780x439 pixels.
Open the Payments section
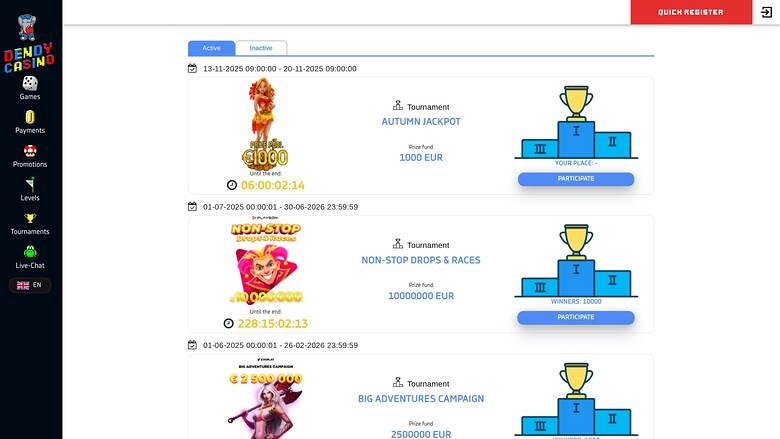(30, 122)
